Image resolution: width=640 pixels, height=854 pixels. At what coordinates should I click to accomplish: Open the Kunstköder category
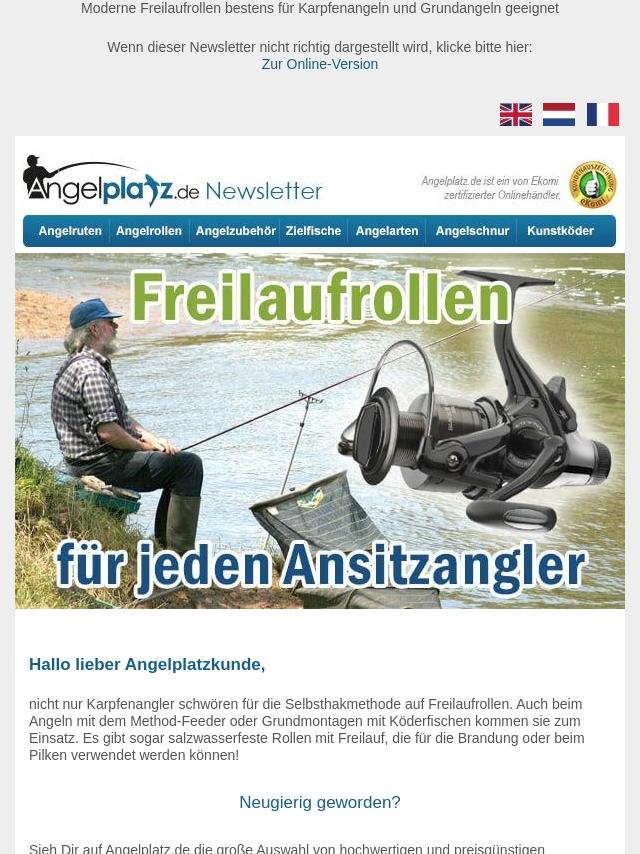(x=560, y=231)
